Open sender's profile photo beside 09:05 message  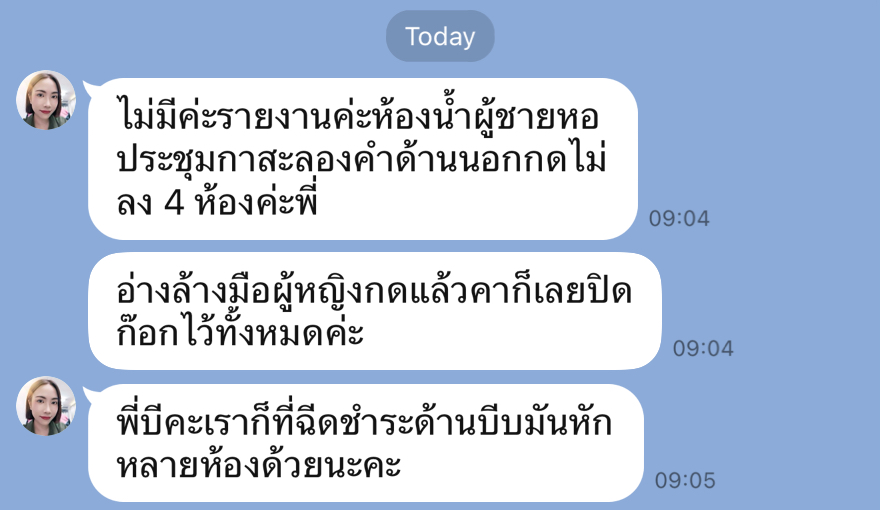(46, 405)
